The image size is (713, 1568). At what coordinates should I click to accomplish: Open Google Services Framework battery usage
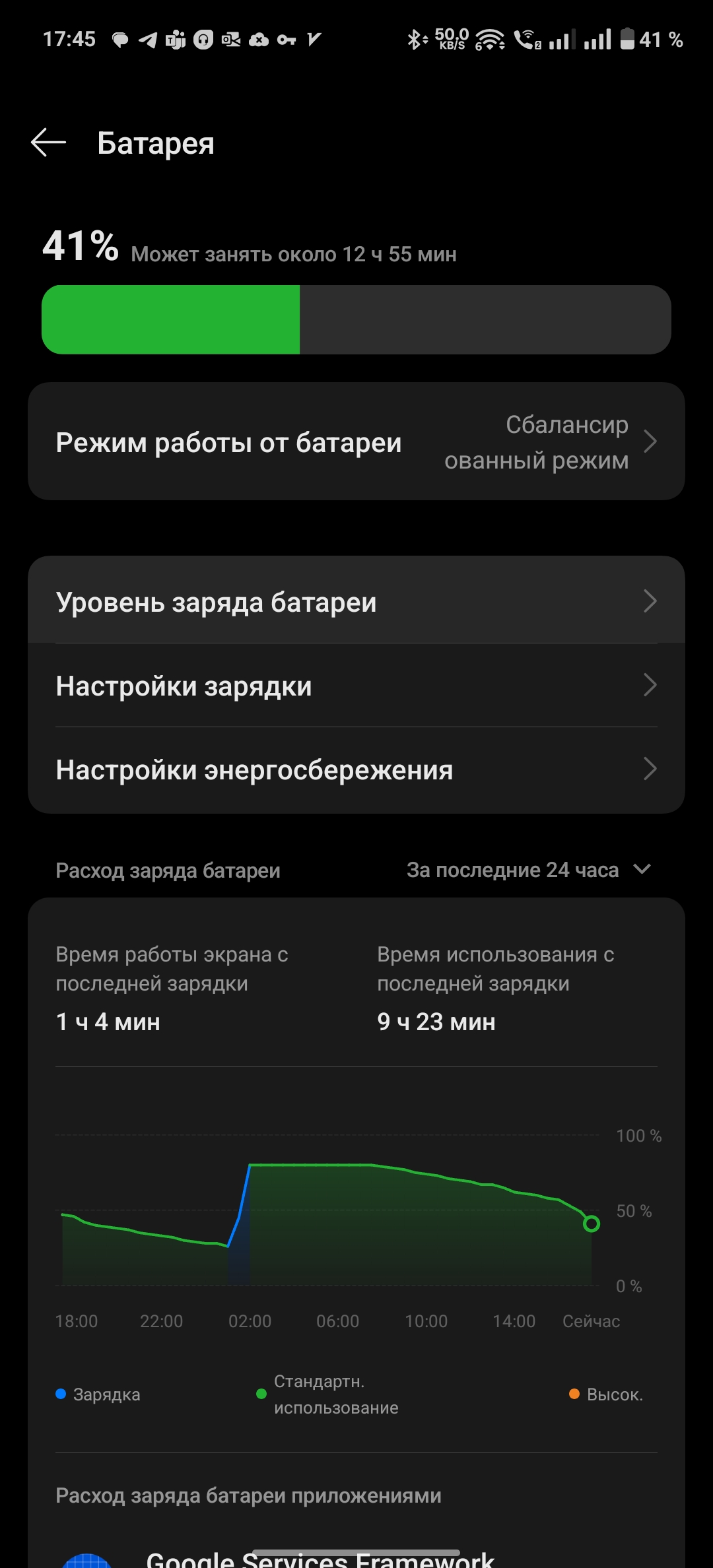click(x=320, y=1559)
